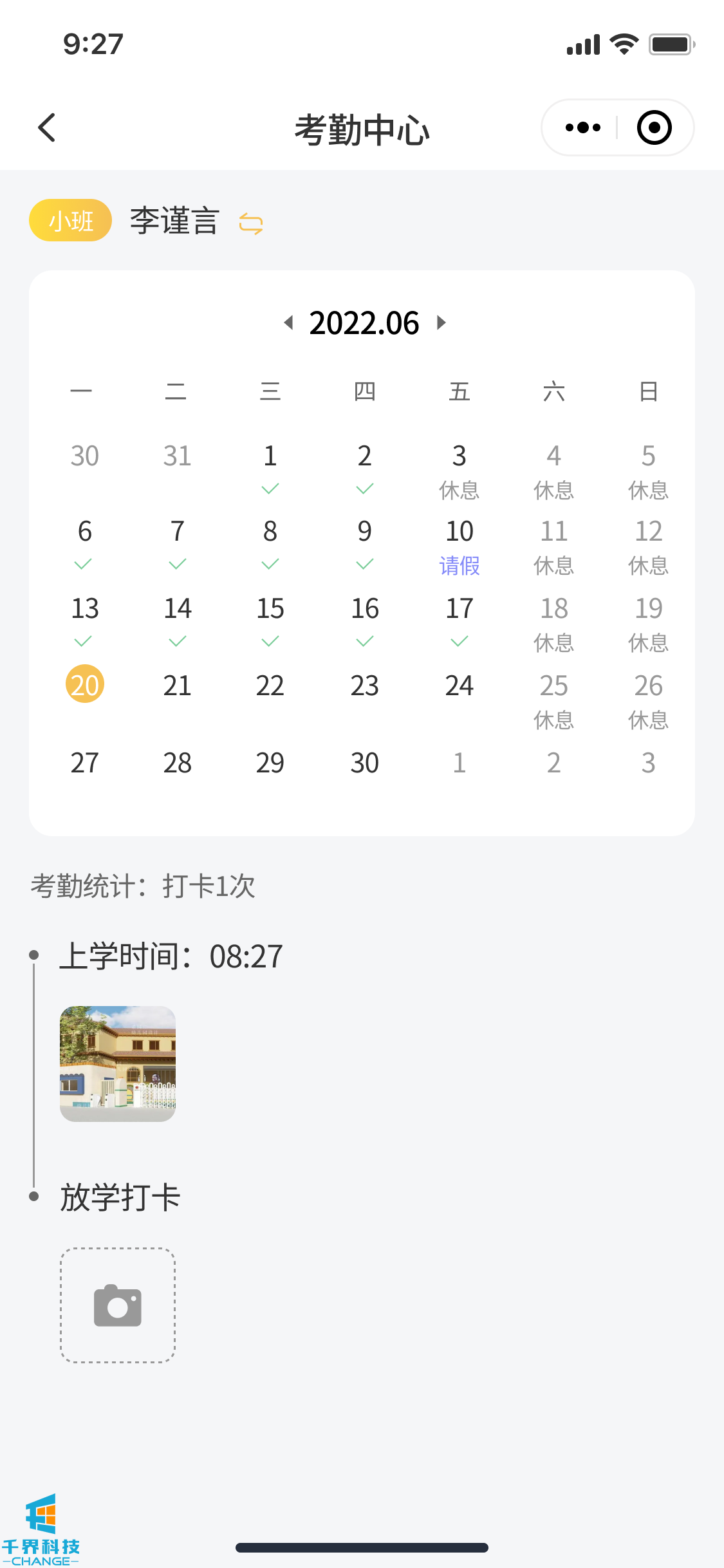
Task: Tap camera box to add 放学打卡 photo
Action: 118,1305
